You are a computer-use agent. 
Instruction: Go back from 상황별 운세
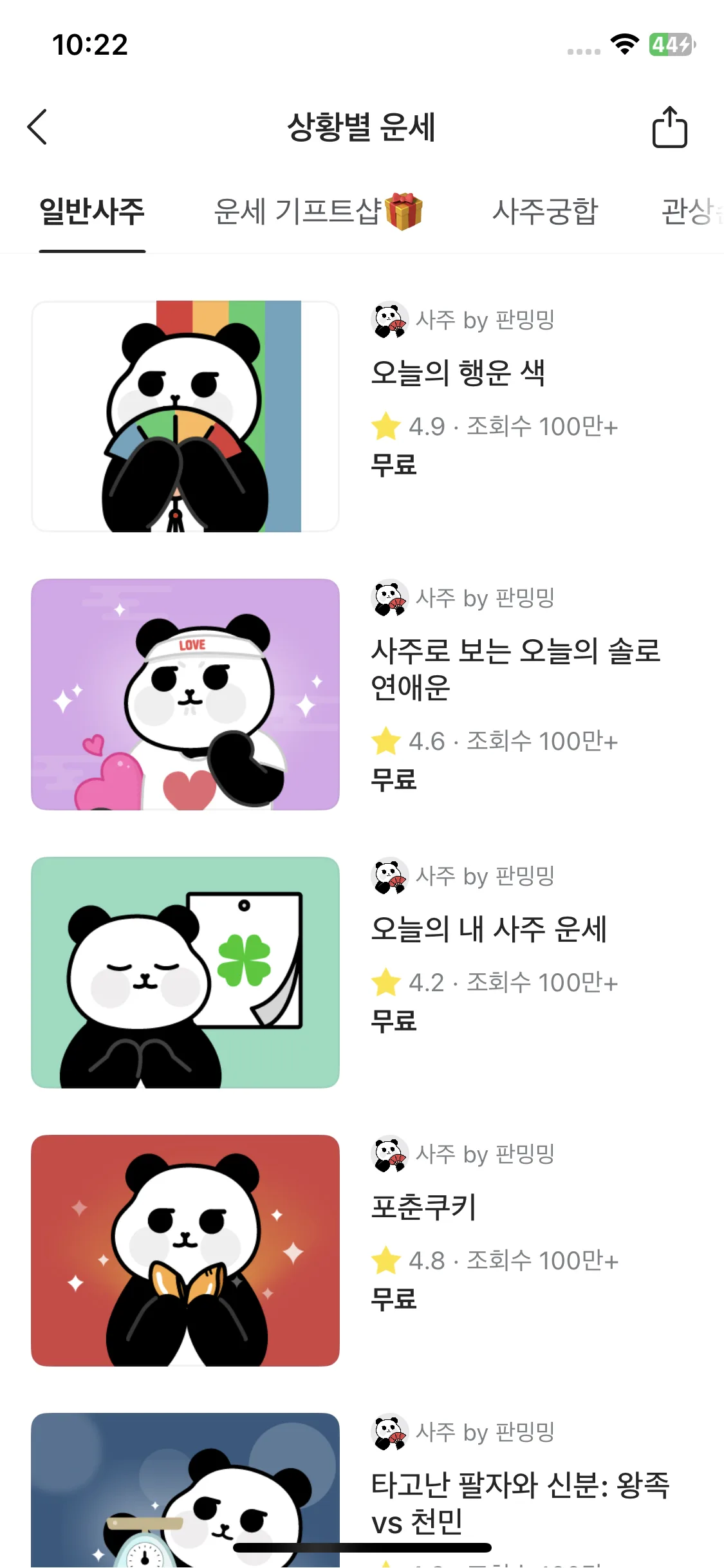(x=37, y=127)
